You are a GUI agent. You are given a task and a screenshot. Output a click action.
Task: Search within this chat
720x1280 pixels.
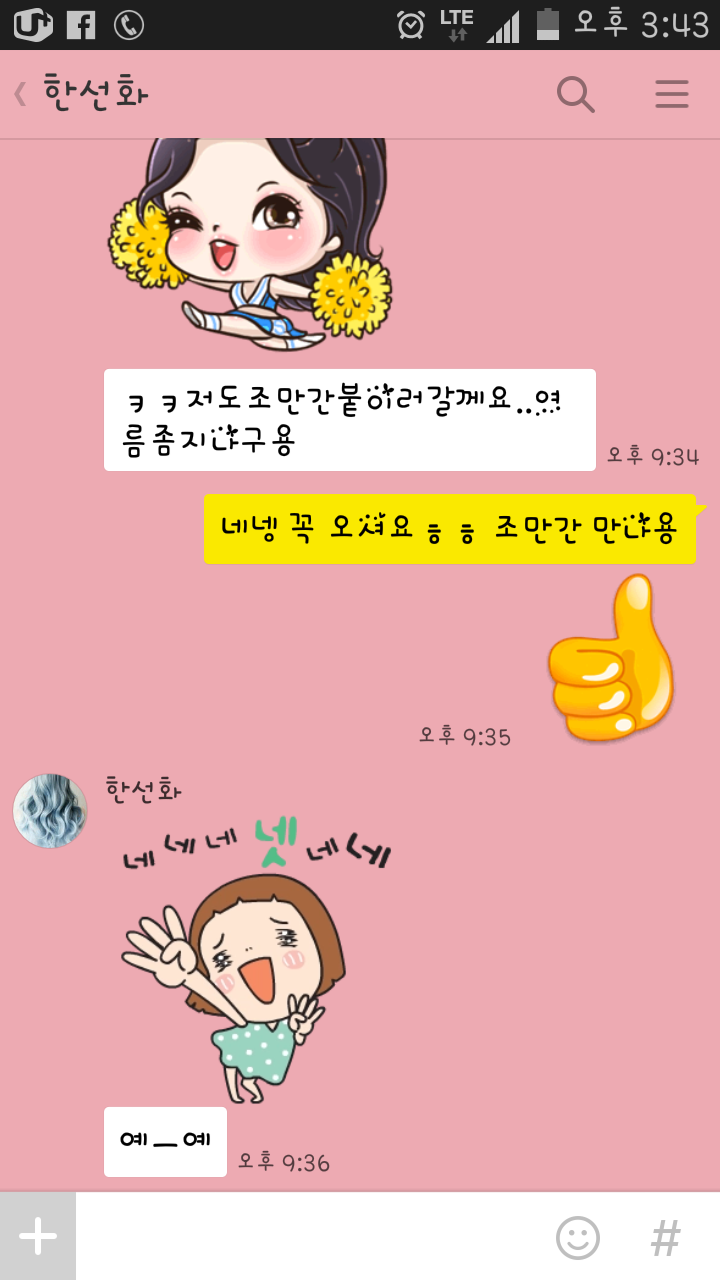[575, 94]
